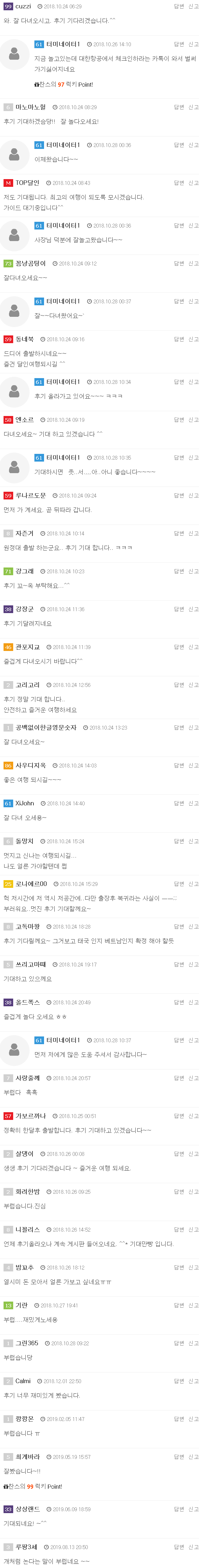Screen dimensions: 199x1568
Task: Reply to Calmi's comment
Action: click(178, 1381)
